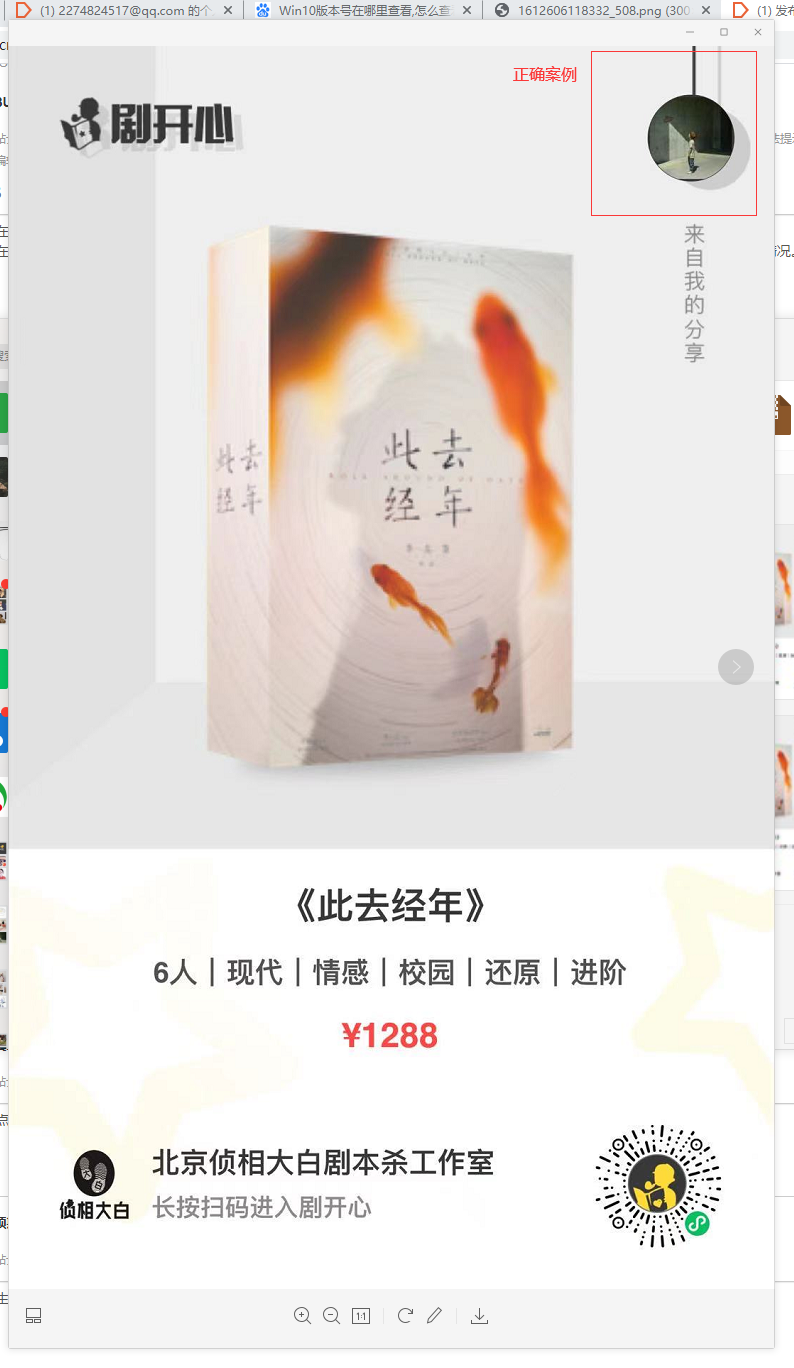Minimize the image viewer window

coord(690,32)
